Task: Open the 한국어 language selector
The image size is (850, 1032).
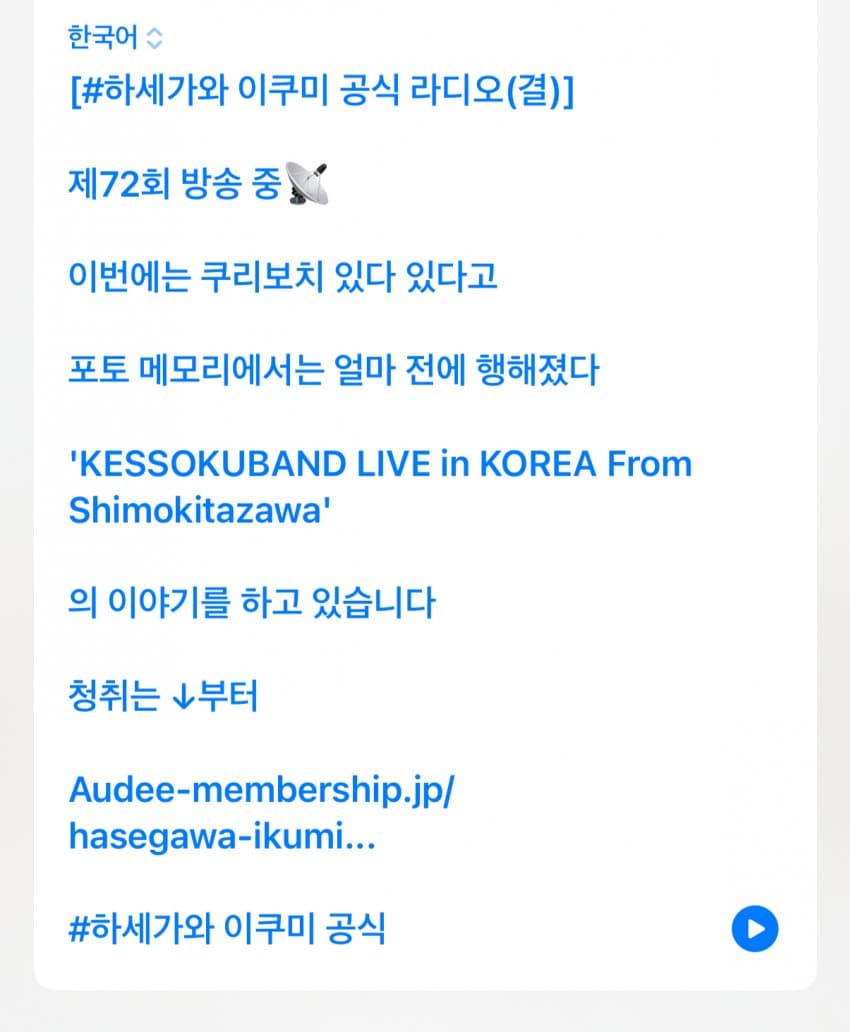Action: [115, 38]
